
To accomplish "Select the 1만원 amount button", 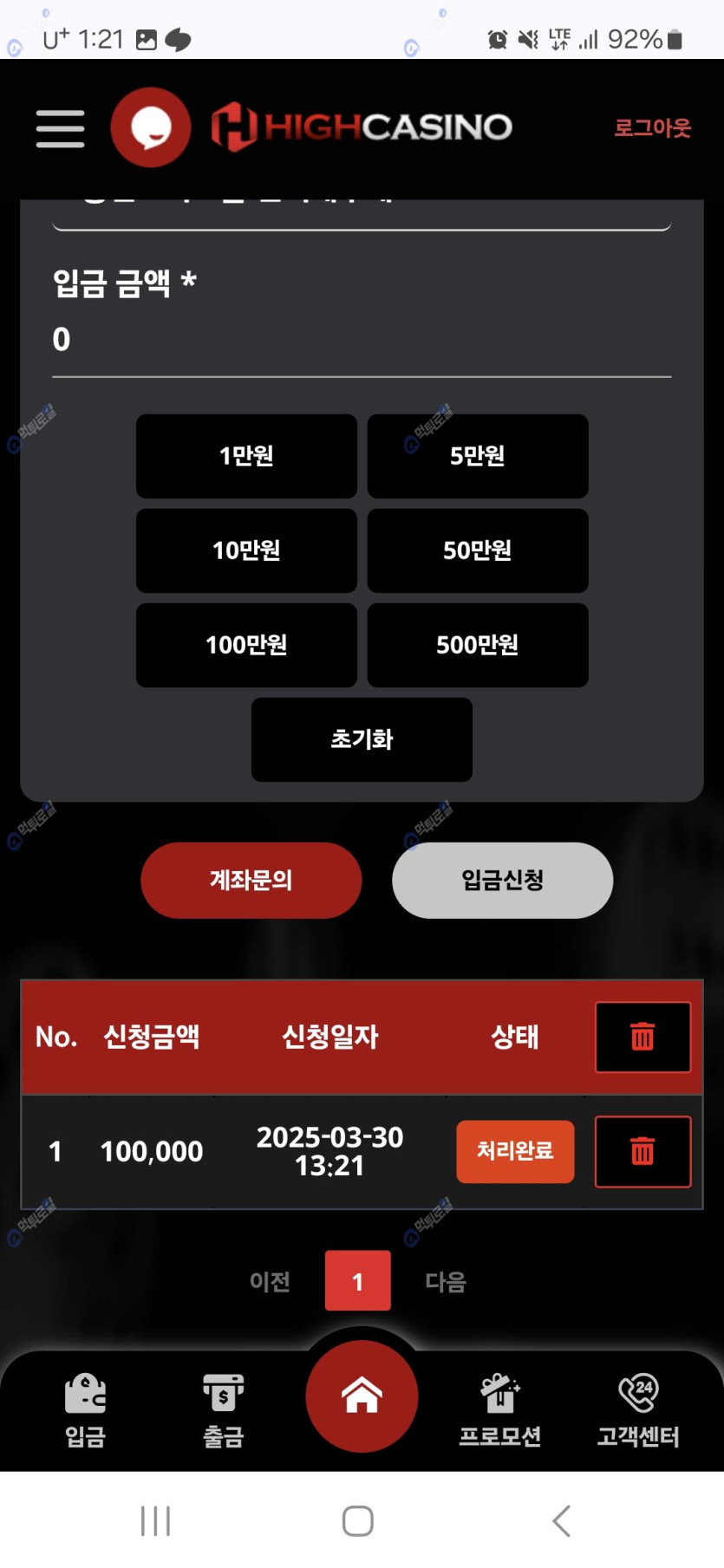I will click(246, 456).
